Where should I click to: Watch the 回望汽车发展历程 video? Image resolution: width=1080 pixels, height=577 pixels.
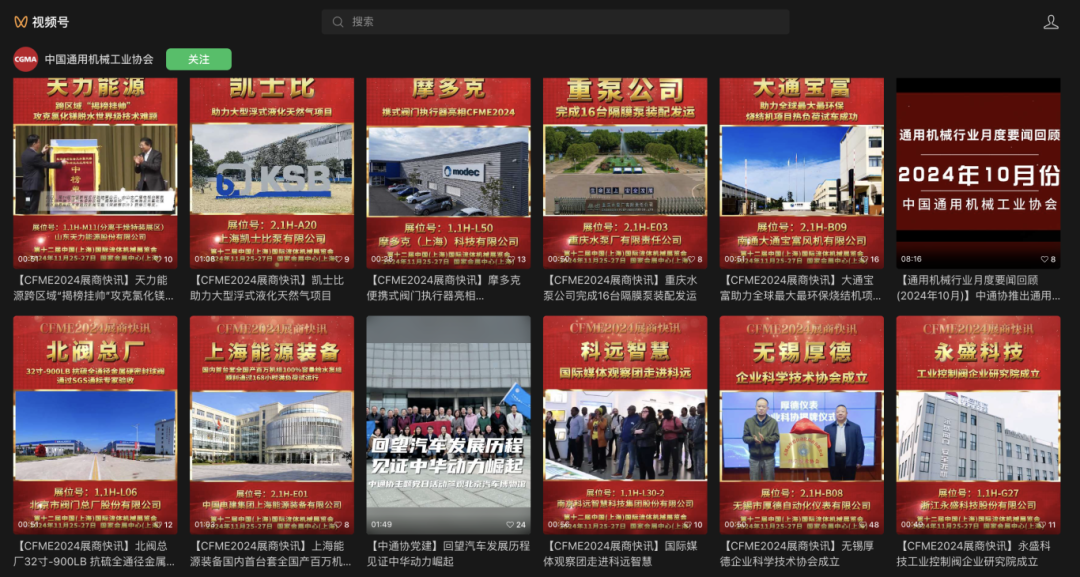point(448,424)
